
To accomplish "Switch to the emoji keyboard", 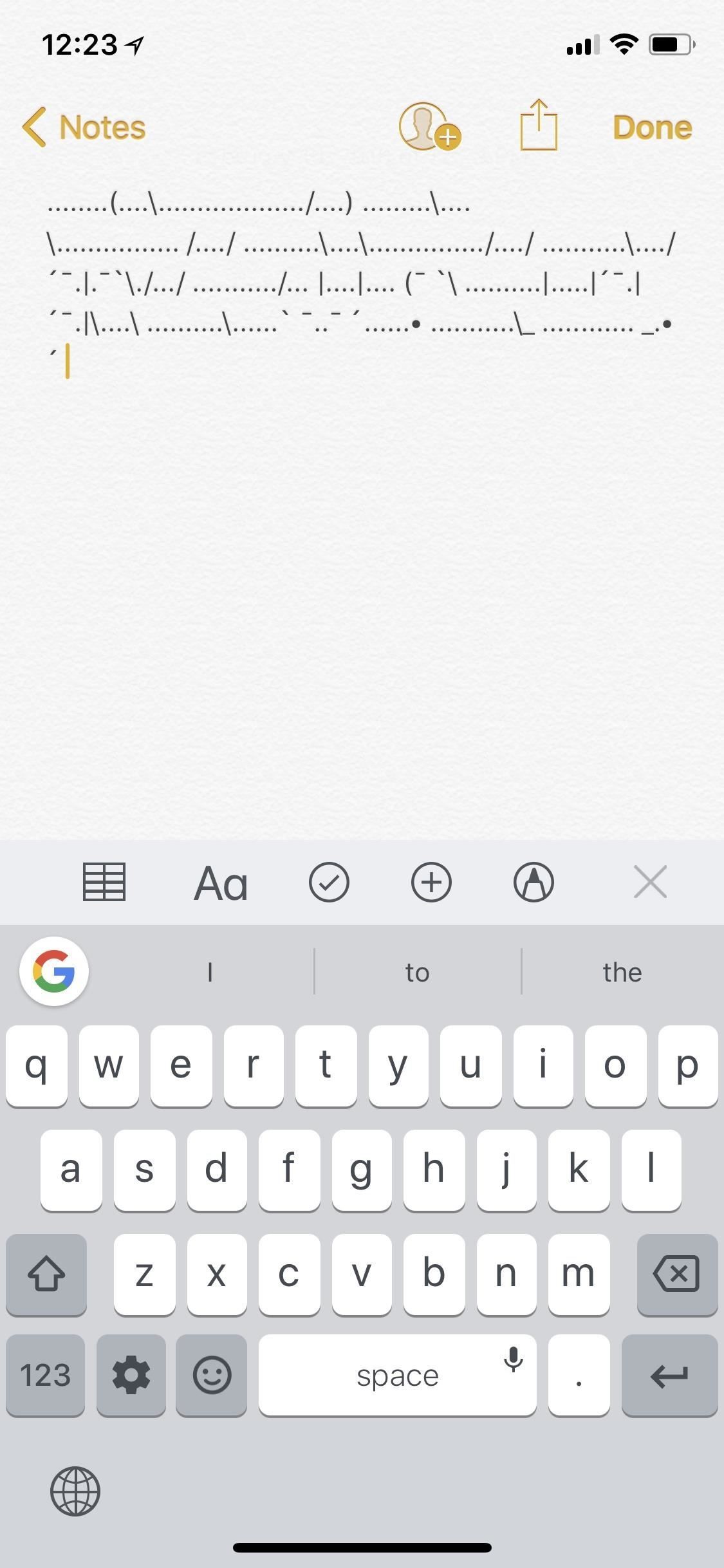I will [212, 1374].
